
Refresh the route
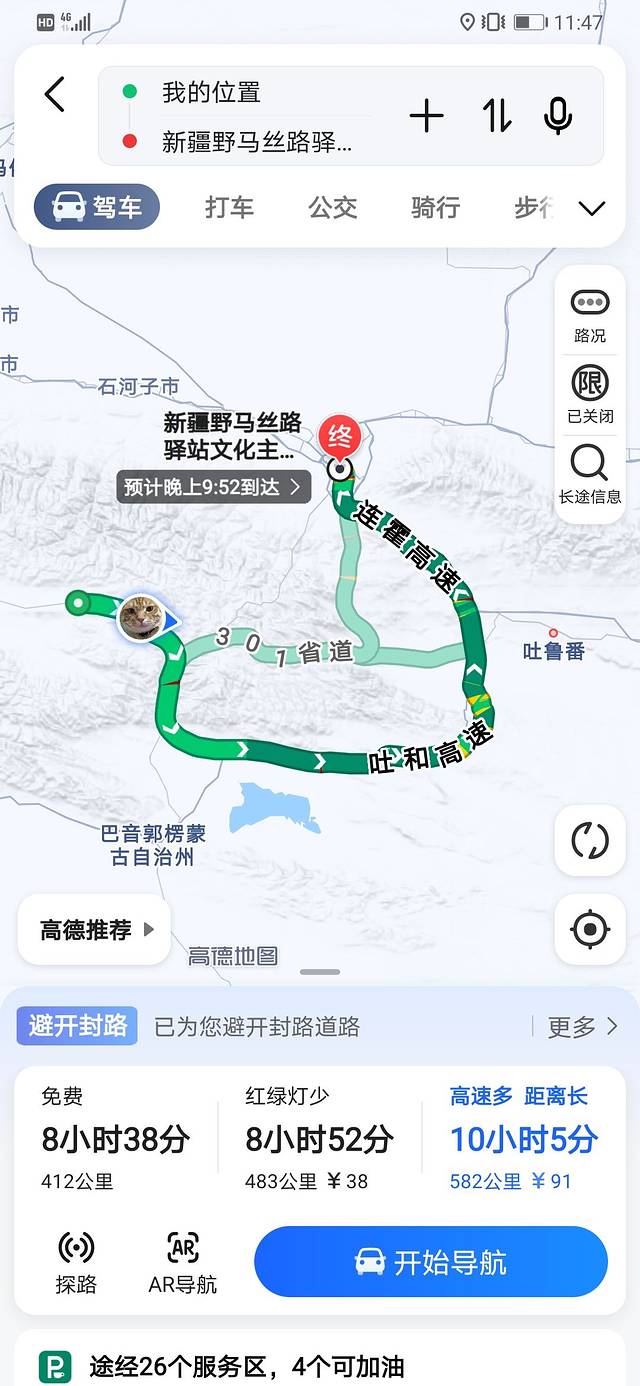(590, 840)
